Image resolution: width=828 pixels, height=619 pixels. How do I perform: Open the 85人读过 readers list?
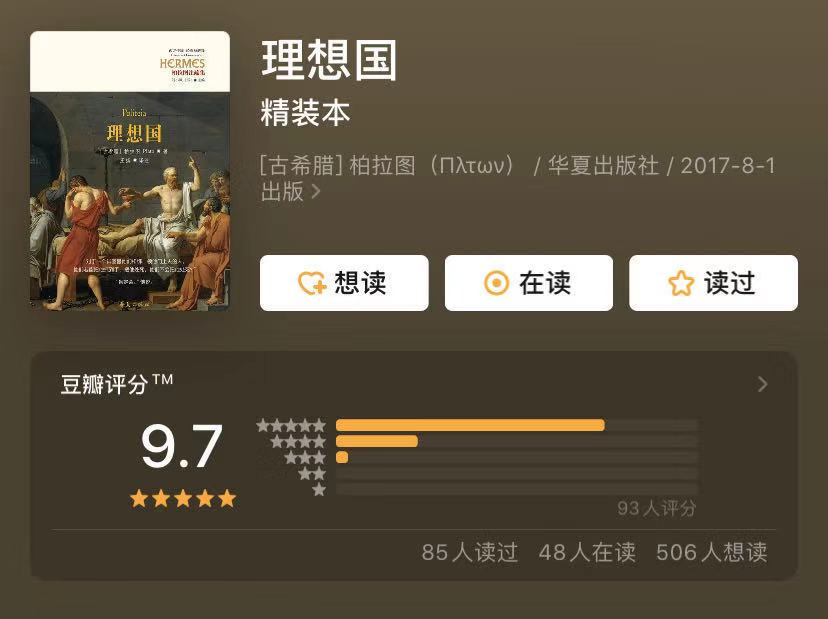(x=470, y=552)
